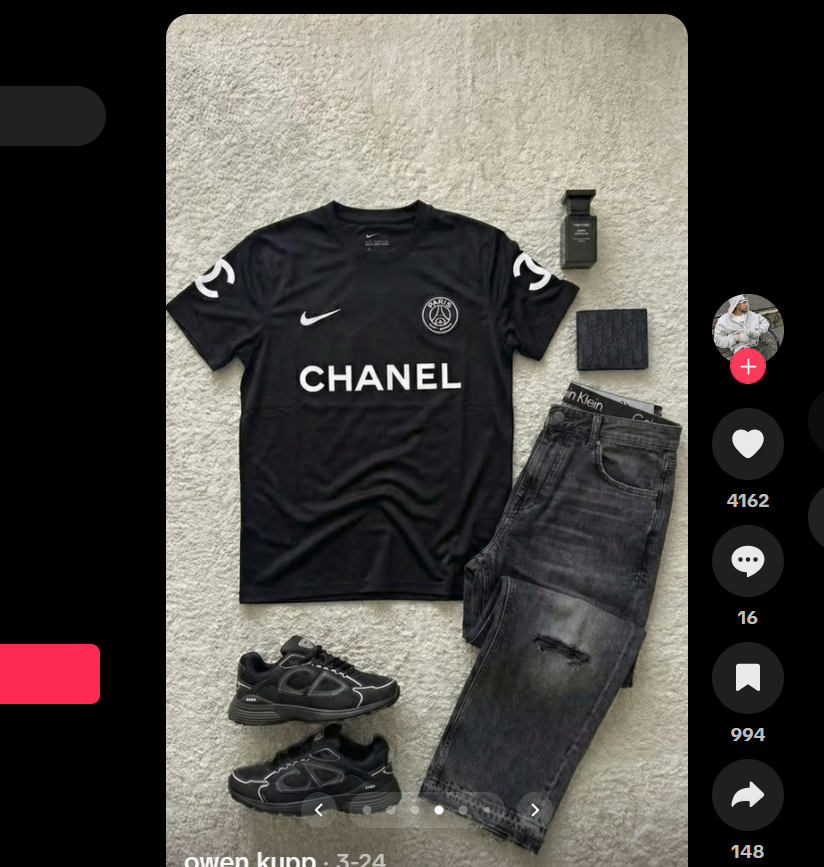Follow the creator with plus button
Viewport: 824px width, 867px height.
coord(747,367)
